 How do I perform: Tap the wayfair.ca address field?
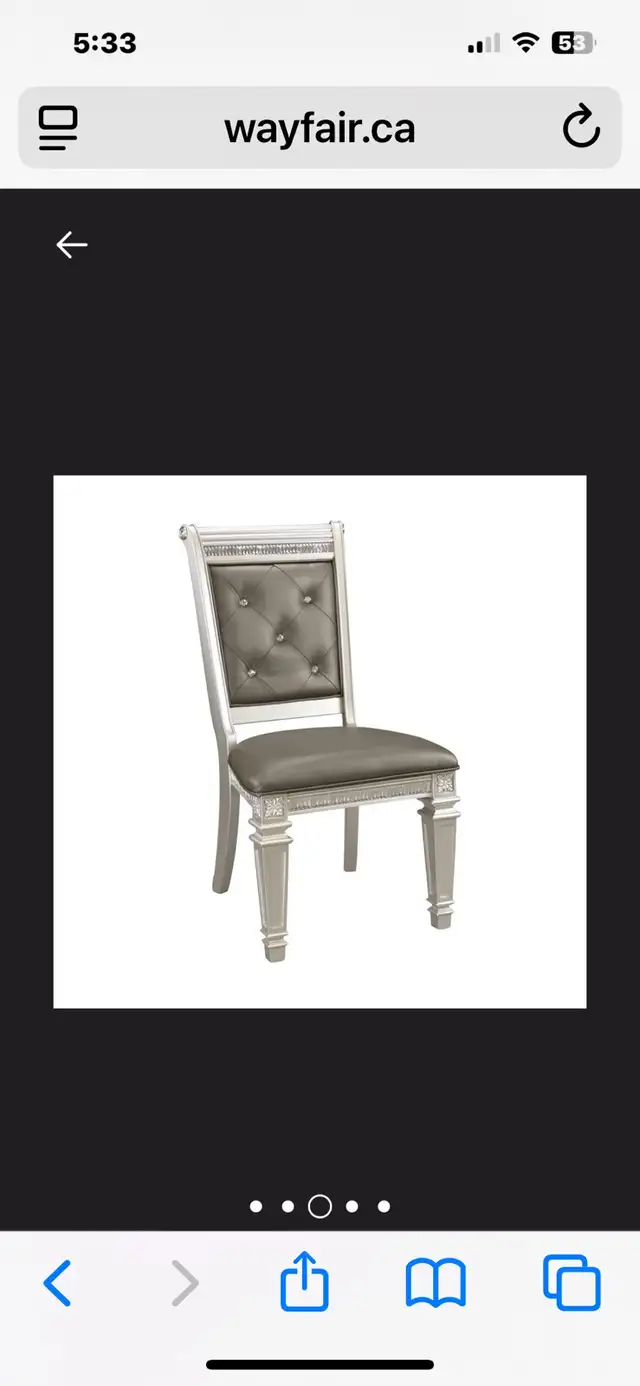(x=320, y=128)
